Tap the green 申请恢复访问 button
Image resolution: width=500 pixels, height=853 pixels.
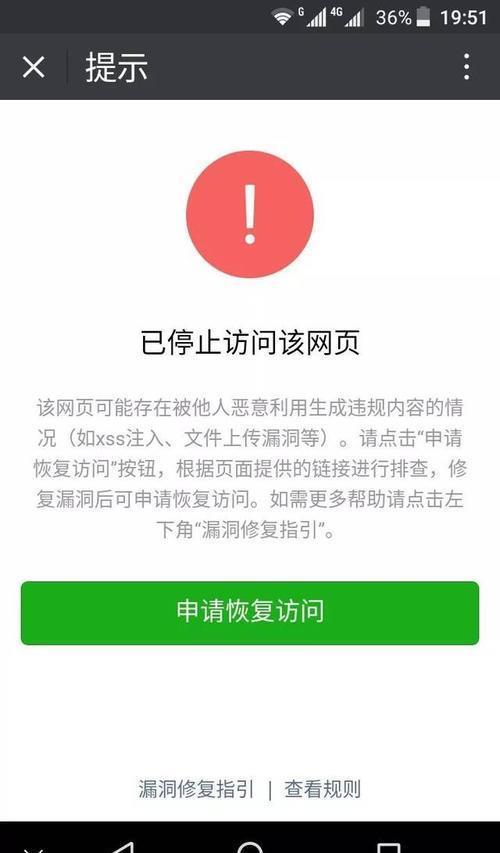coord(250,613)
